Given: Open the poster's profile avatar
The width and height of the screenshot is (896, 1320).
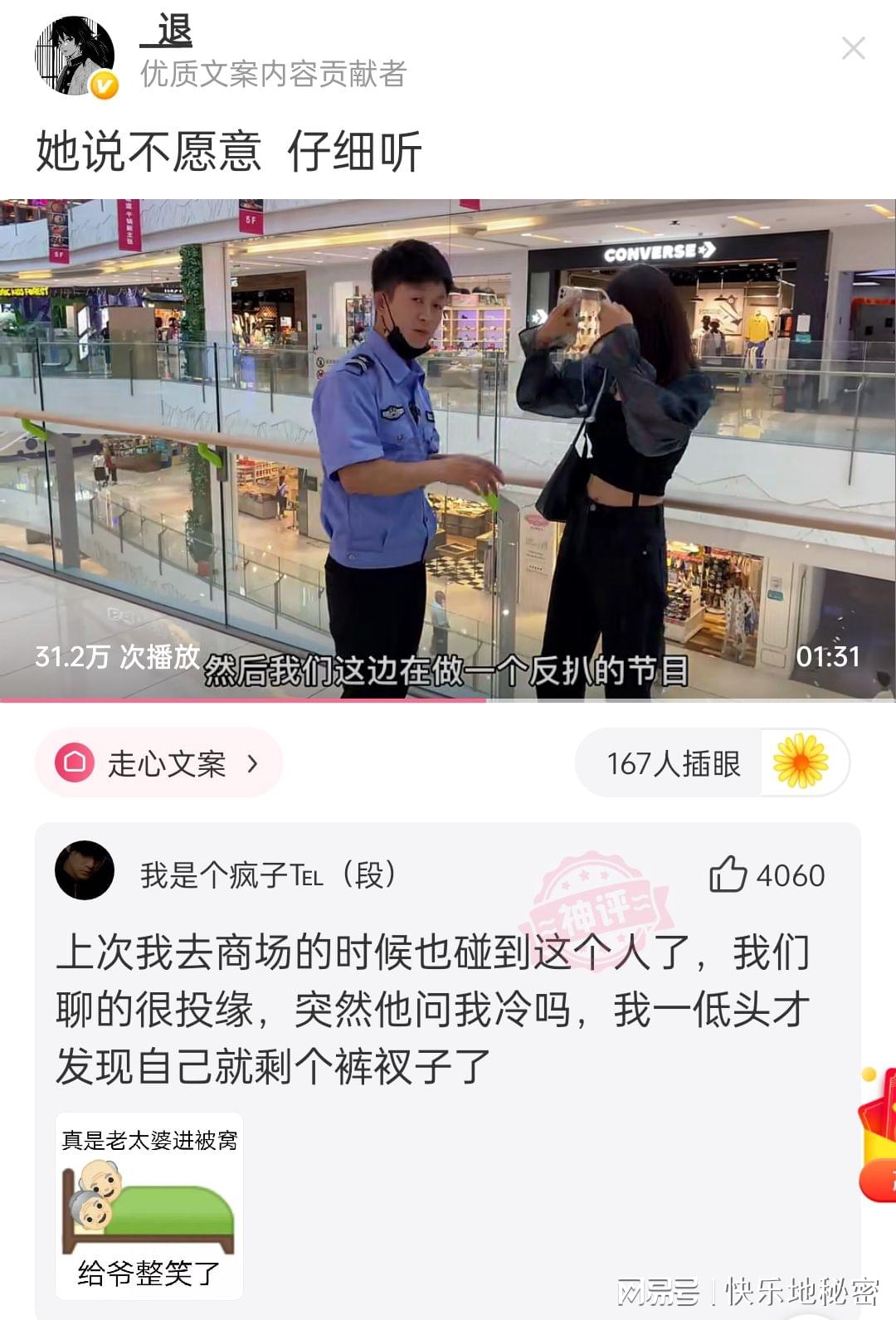Looking at the screenshot, I should pyautogui.click(x=75, y=56).
